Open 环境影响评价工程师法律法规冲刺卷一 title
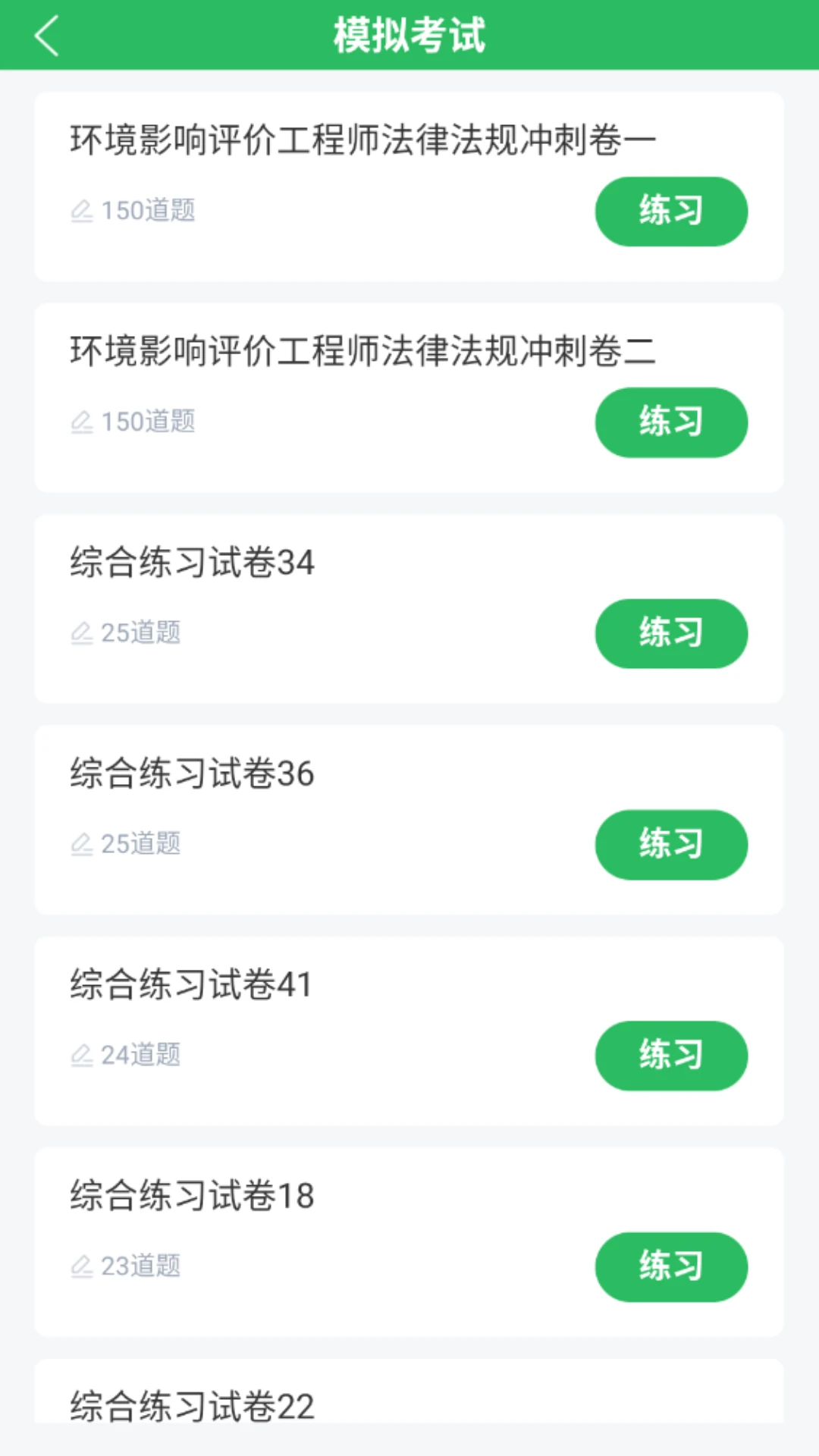Viewport: 819px width, 1456px height. pos(363,139)
